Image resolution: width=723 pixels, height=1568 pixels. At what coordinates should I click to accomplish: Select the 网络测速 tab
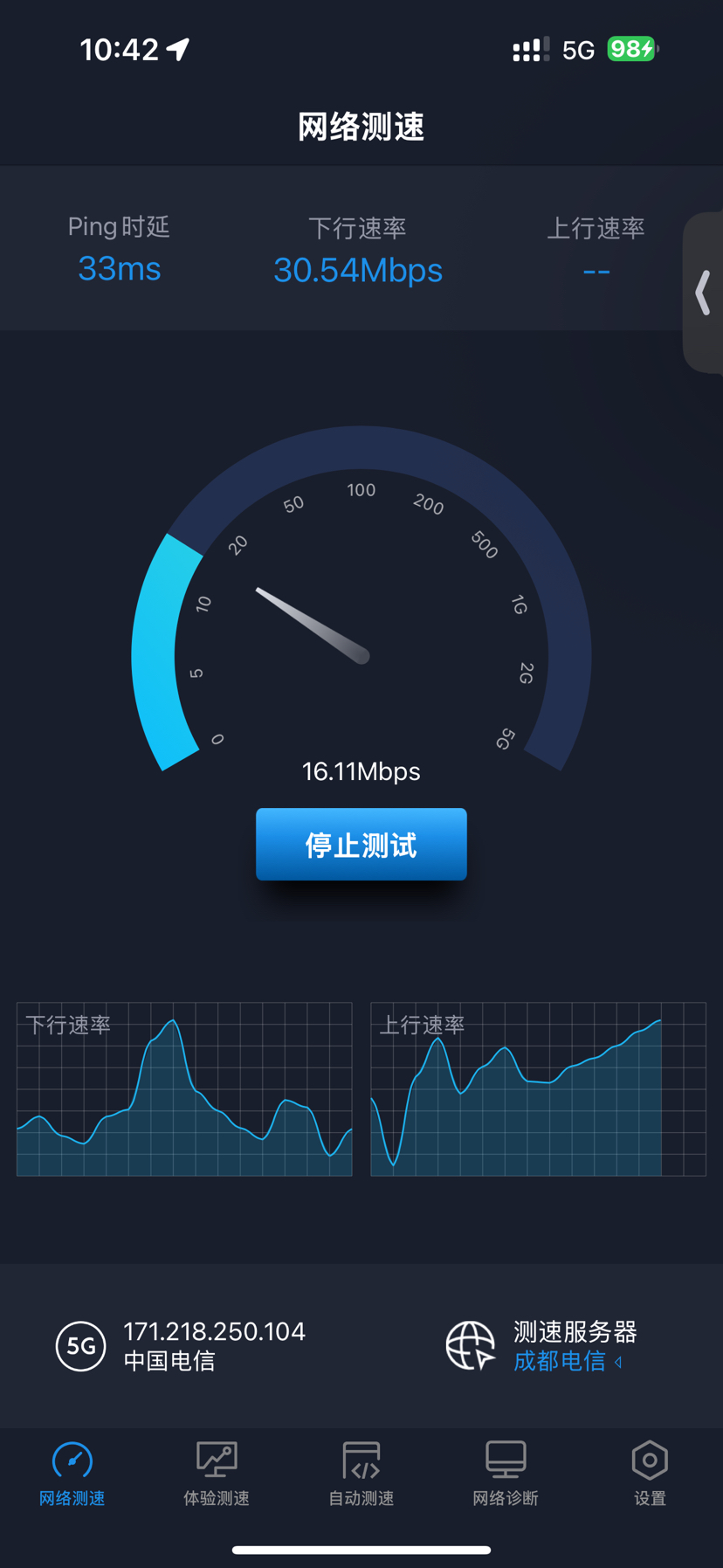[x=72, y=1474]
